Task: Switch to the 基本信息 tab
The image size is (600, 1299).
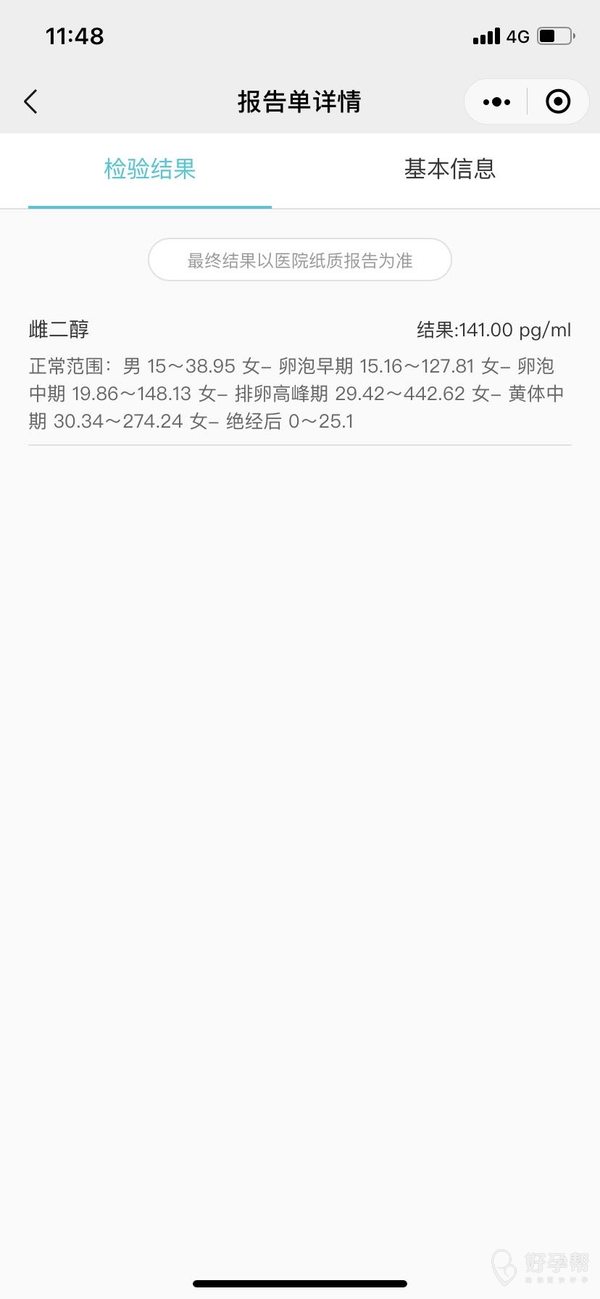Action: click(x=449, y=169)
